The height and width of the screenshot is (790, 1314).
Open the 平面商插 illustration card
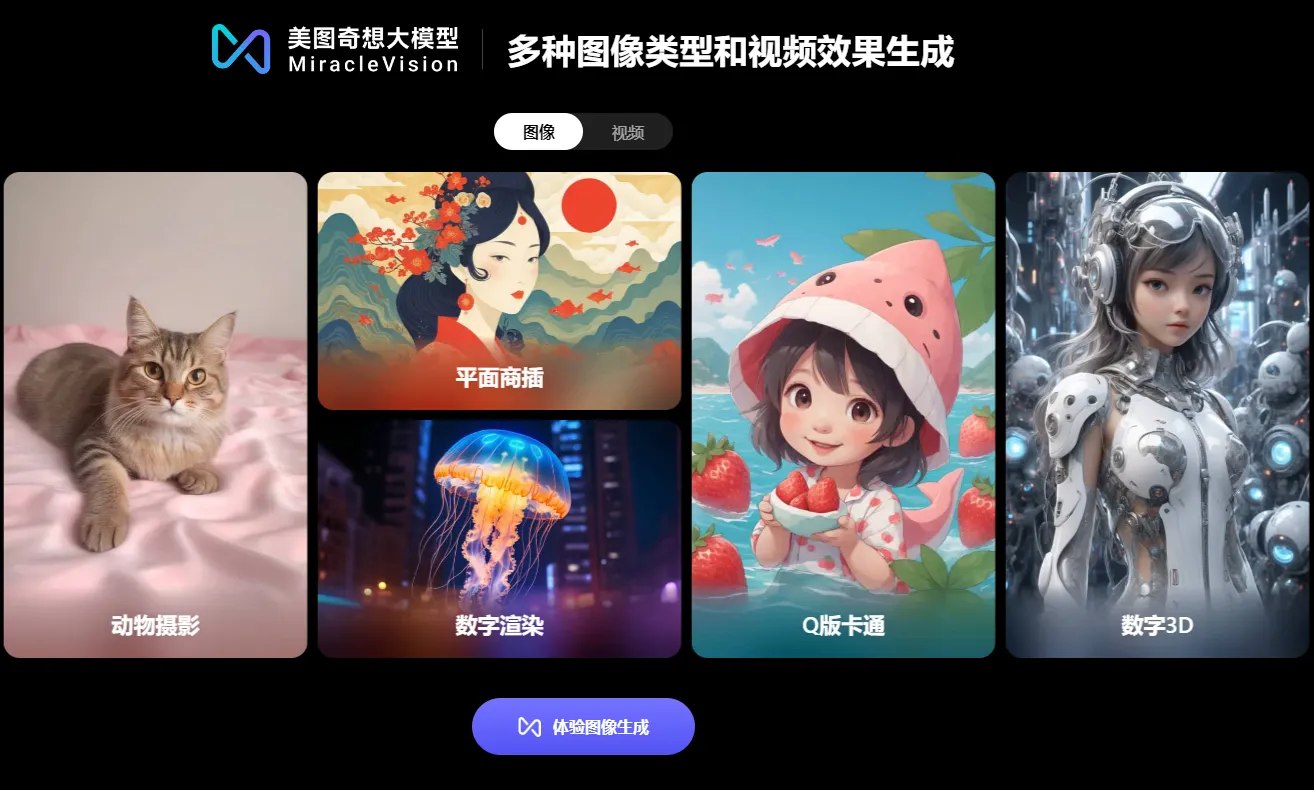coord(499,291)
